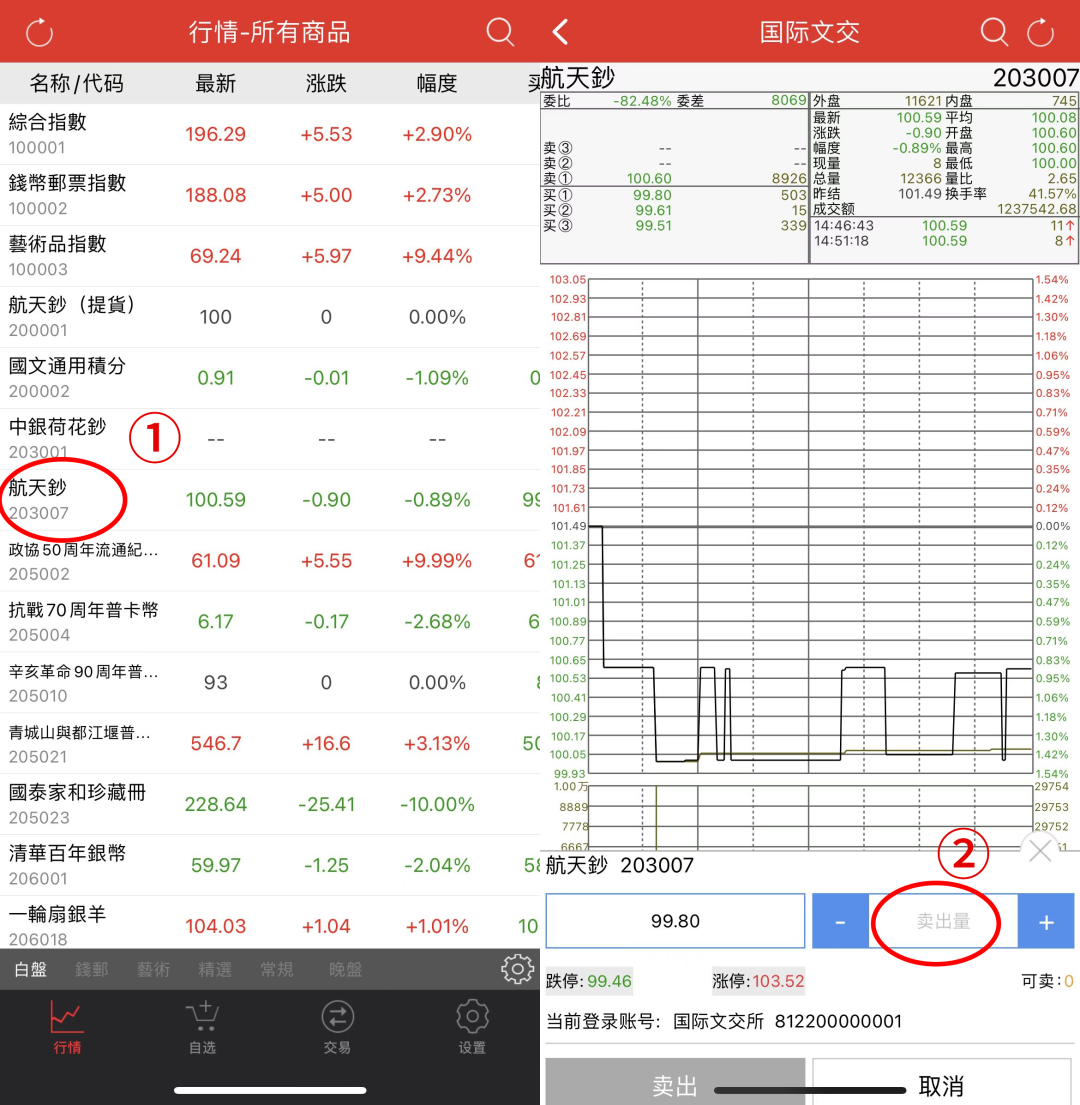
Task: Open the gear icon beside the 晚盤 tab
Action: [x=517, y=969]
